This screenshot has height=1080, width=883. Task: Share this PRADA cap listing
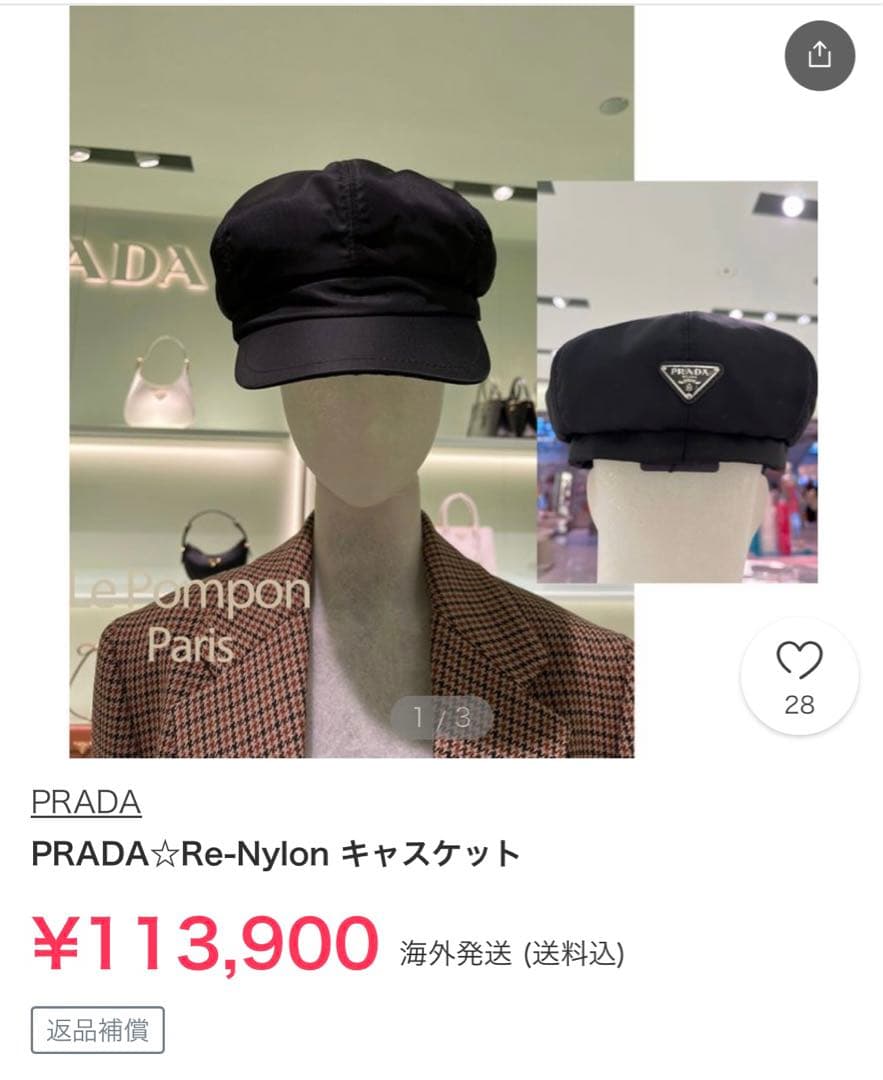tap(819, 55)
